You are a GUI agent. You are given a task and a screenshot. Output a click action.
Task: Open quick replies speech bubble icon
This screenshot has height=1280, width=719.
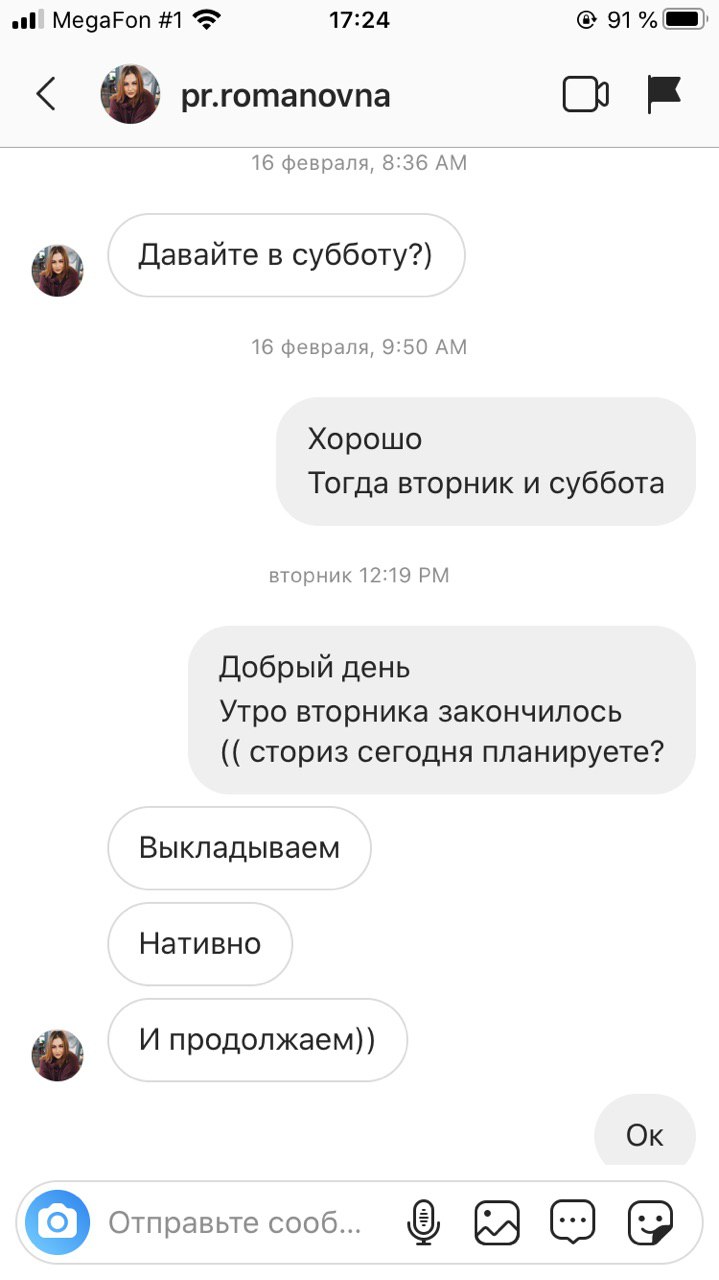point(573,1222)
